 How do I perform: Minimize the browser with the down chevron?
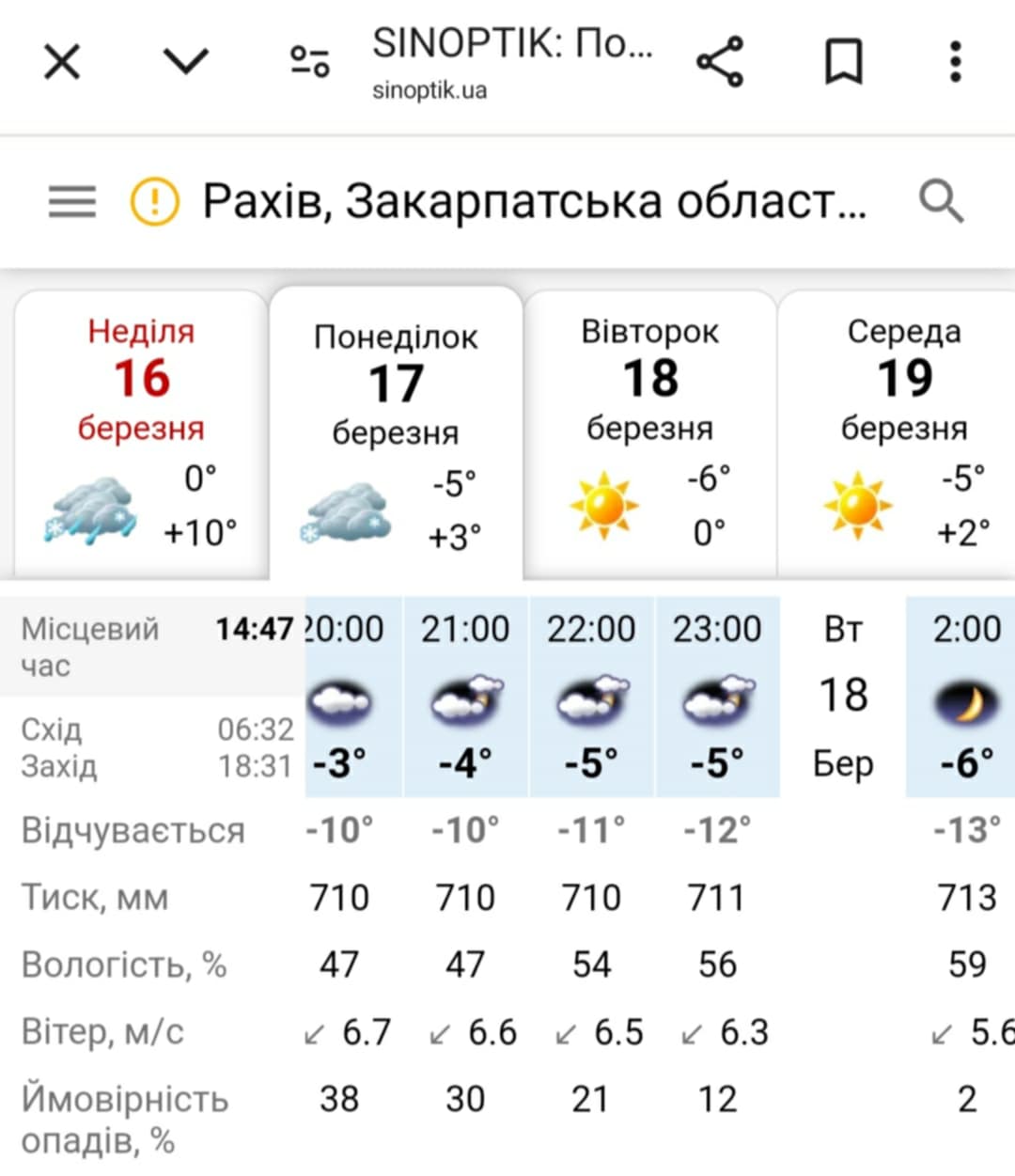click(x=185, y=62)
